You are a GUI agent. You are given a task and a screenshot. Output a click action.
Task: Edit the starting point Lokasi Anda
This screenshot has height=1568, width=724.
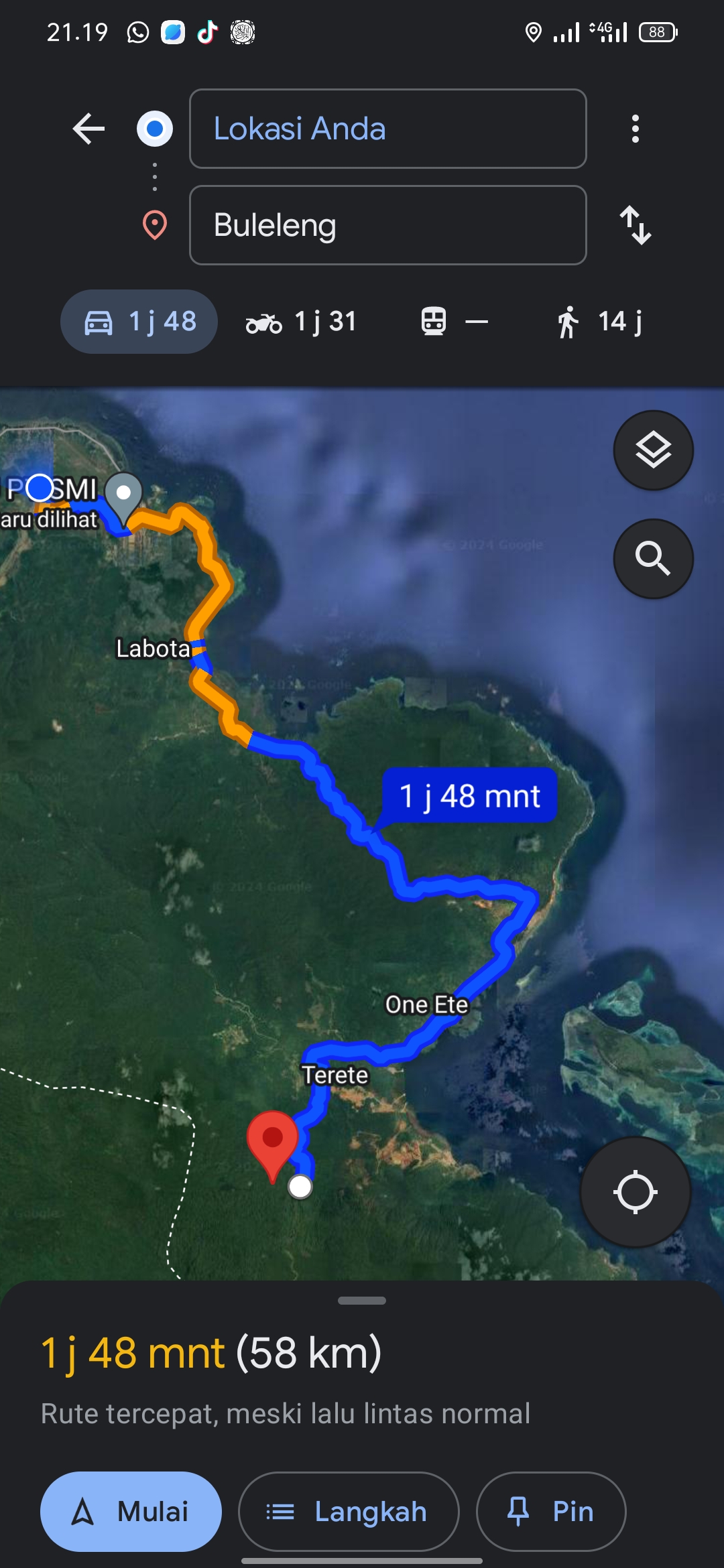click(388, 129)
